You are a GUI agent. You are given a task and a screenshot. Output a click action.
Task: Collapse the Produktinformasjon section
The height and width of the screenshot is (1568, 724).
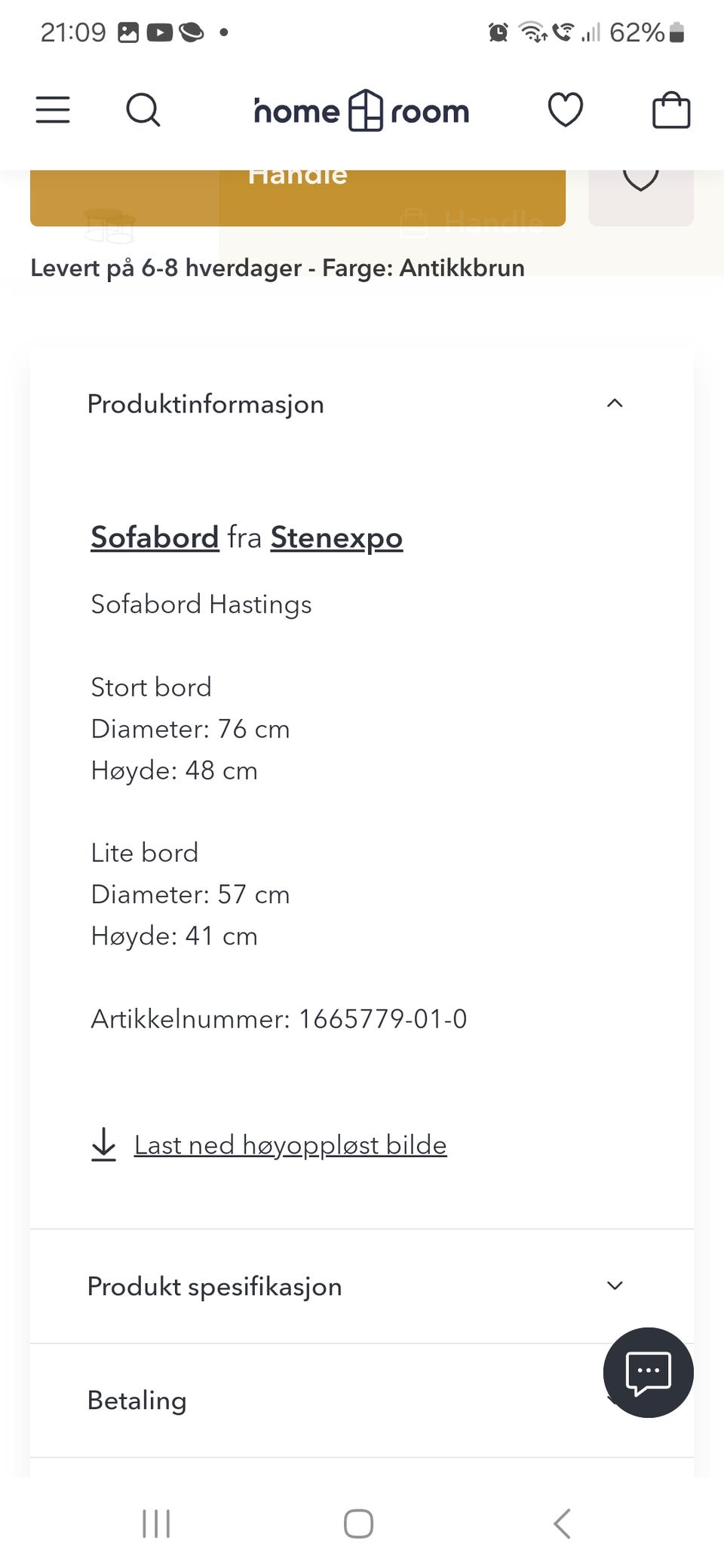point(615,404)
